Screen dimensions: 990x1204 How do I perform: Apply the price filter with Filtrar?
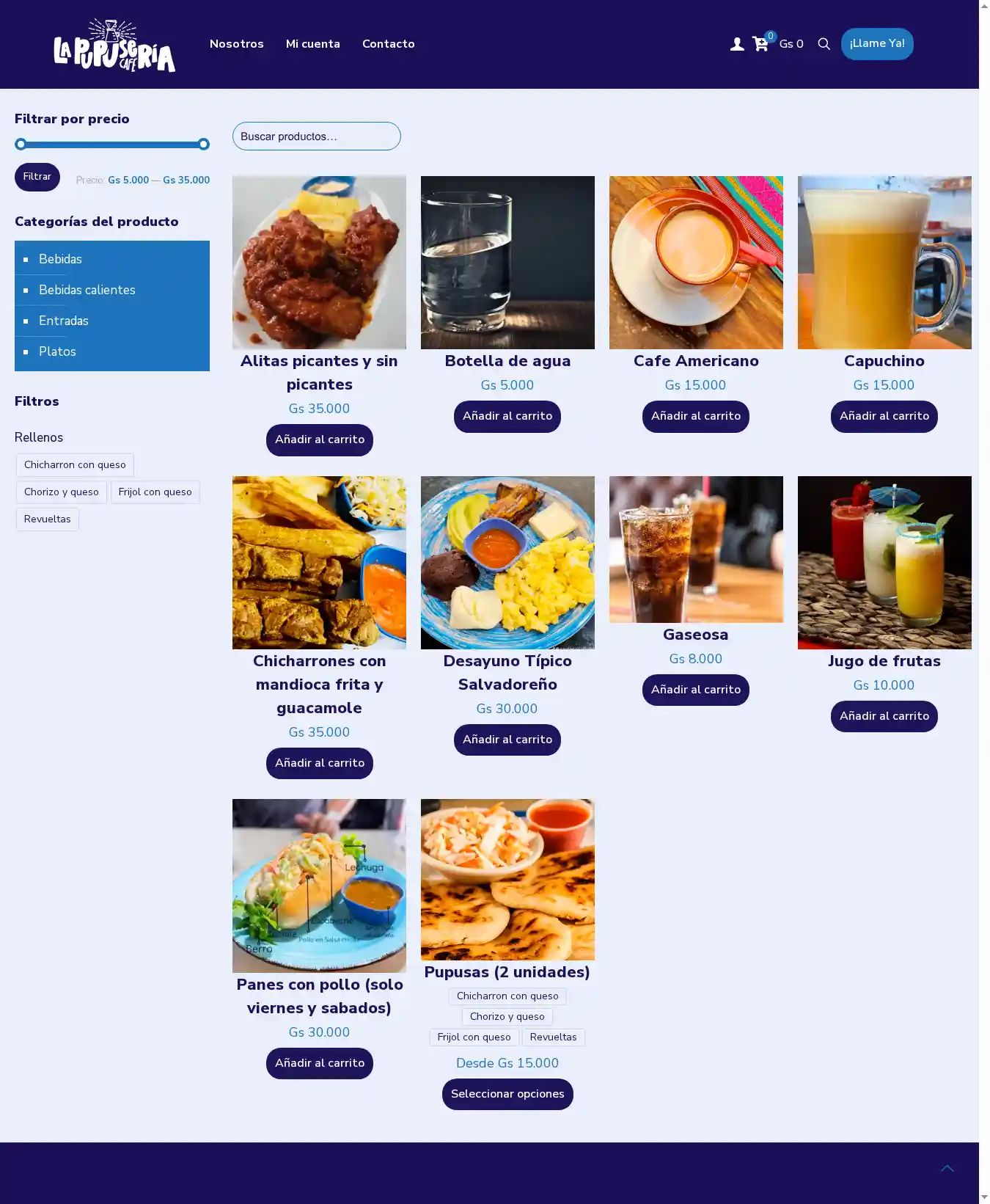point(37,177)
